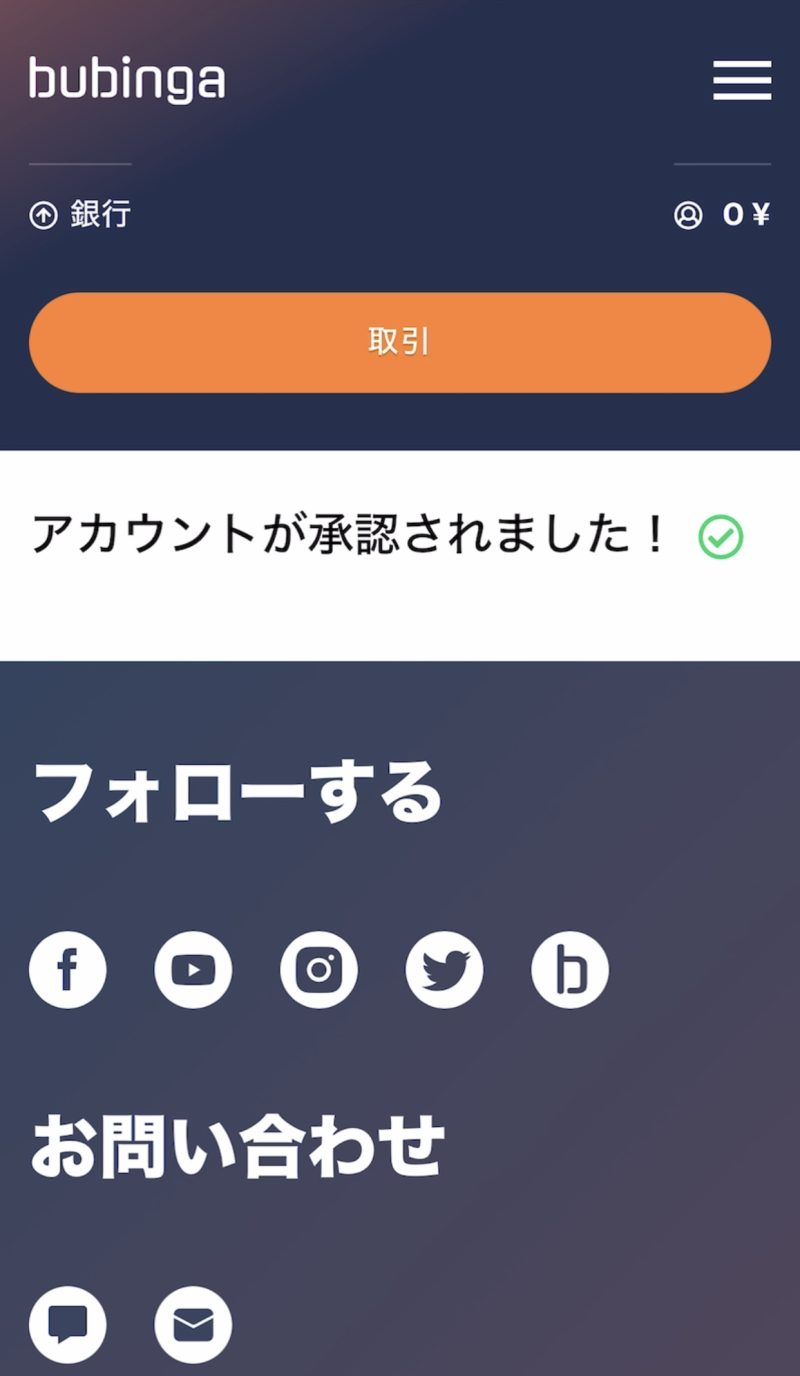The width and height of the screenshot is (800, 1376).
Task: Open the 銀行 deposit link
Action: pyautogui.click(x=81, y=214)
